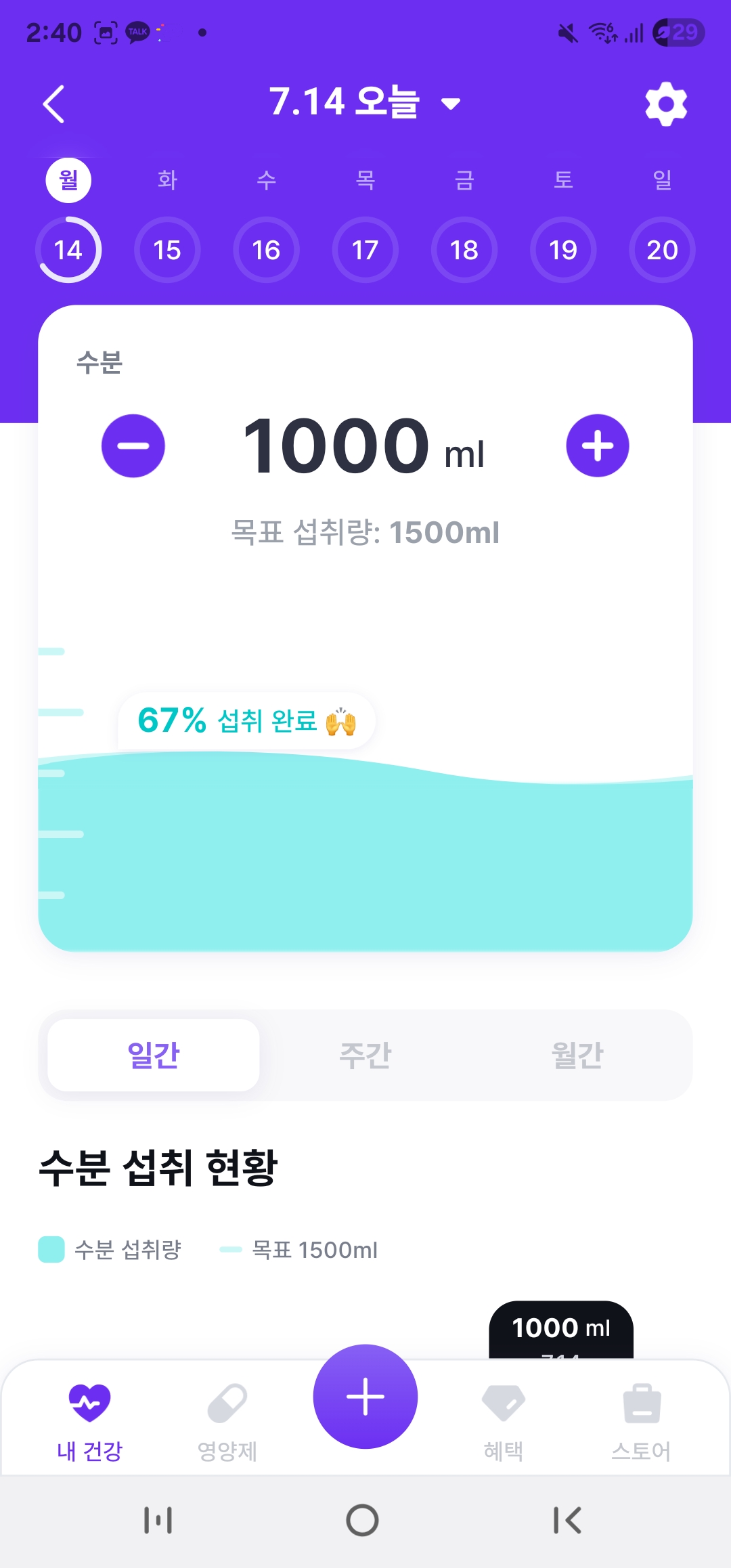
Task: Open settings gear icon
Action: (666, 104)
